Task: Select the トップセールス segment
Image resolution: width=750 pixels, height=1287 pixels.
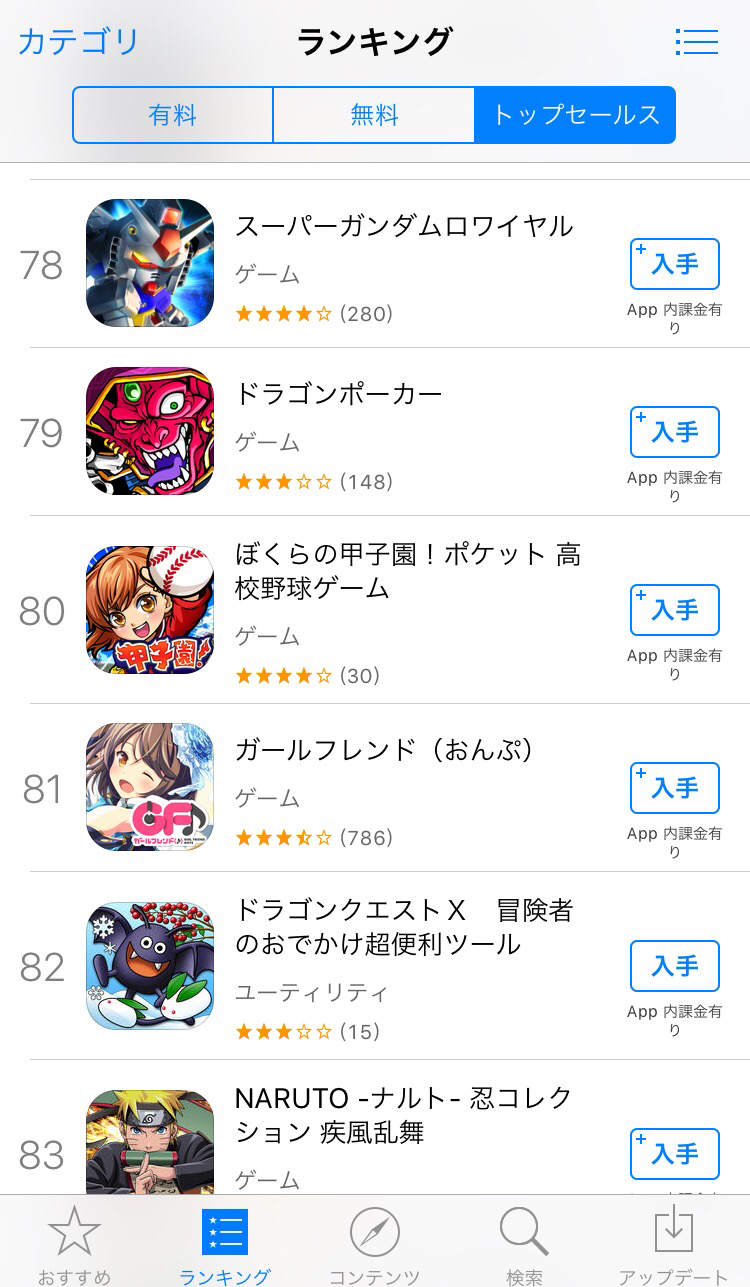Action: tap(575, 115)
